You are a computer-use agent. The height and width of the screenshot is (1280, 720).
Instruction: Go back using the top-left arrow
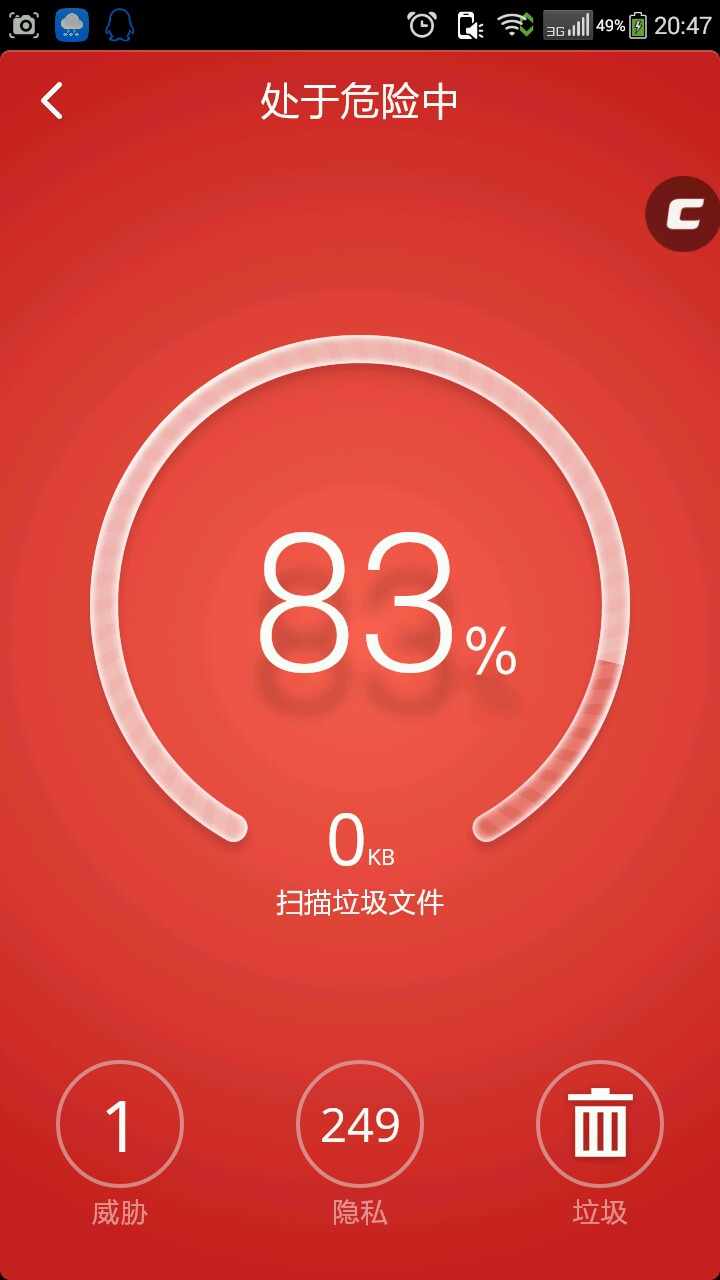pyautogui.click(x=52, y=101)
